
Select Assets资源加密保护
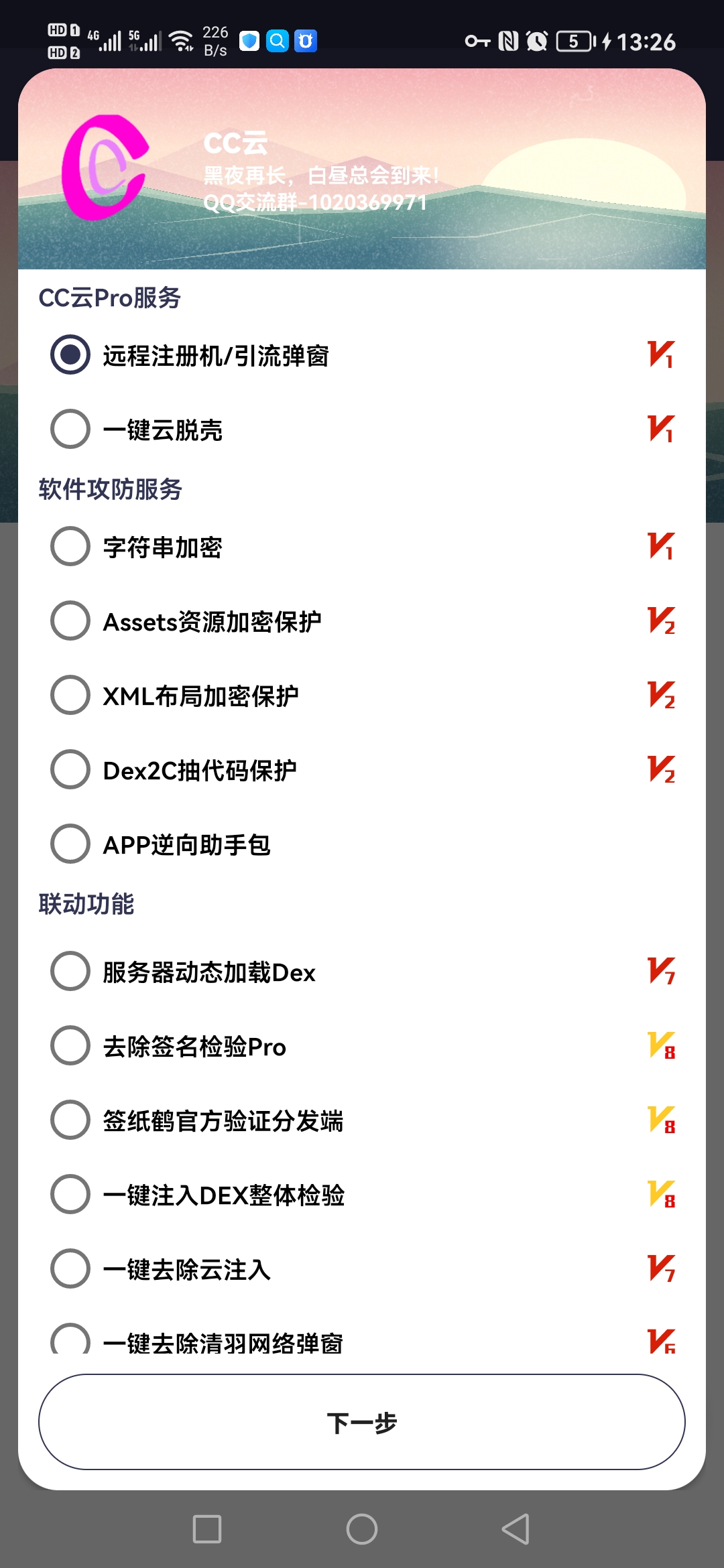70,621
